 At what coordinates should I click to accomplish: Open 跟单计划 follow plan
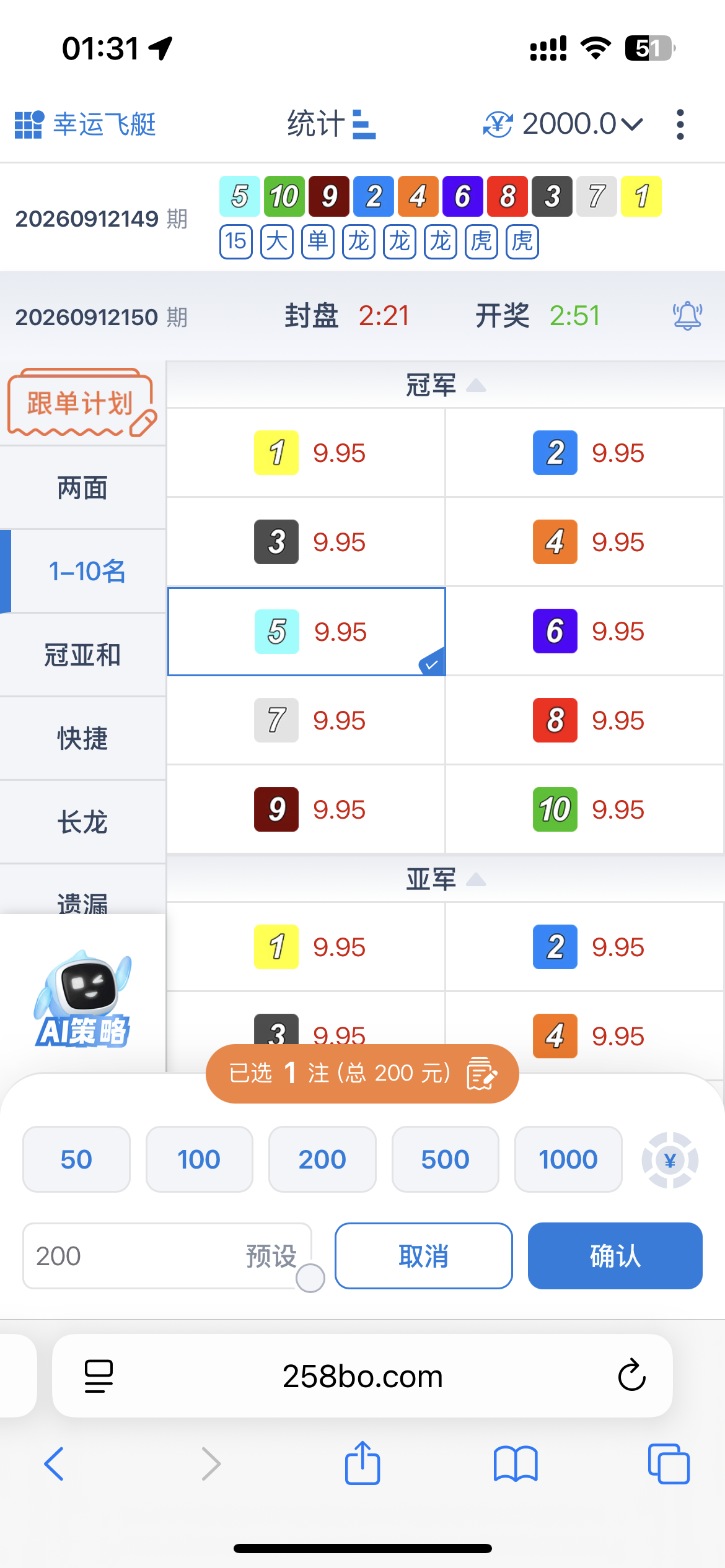pos(82,403)
